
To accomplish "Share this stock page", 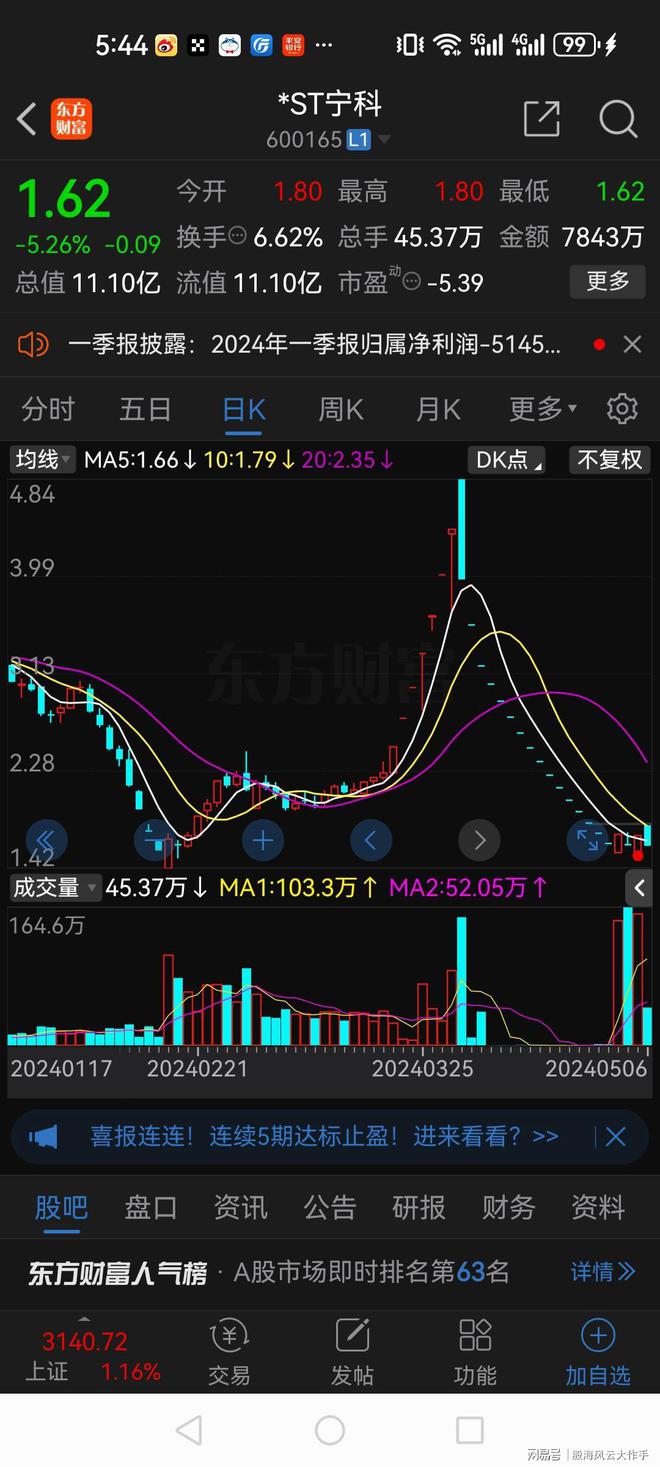I will [x=541, y=119].
